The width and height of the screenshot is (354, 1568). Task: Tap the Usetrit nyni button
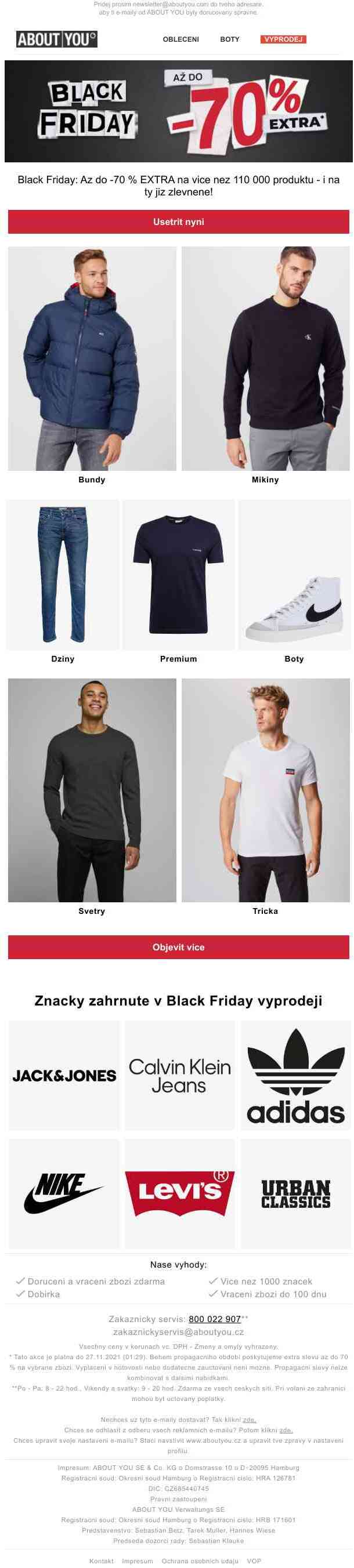[178, 222]
